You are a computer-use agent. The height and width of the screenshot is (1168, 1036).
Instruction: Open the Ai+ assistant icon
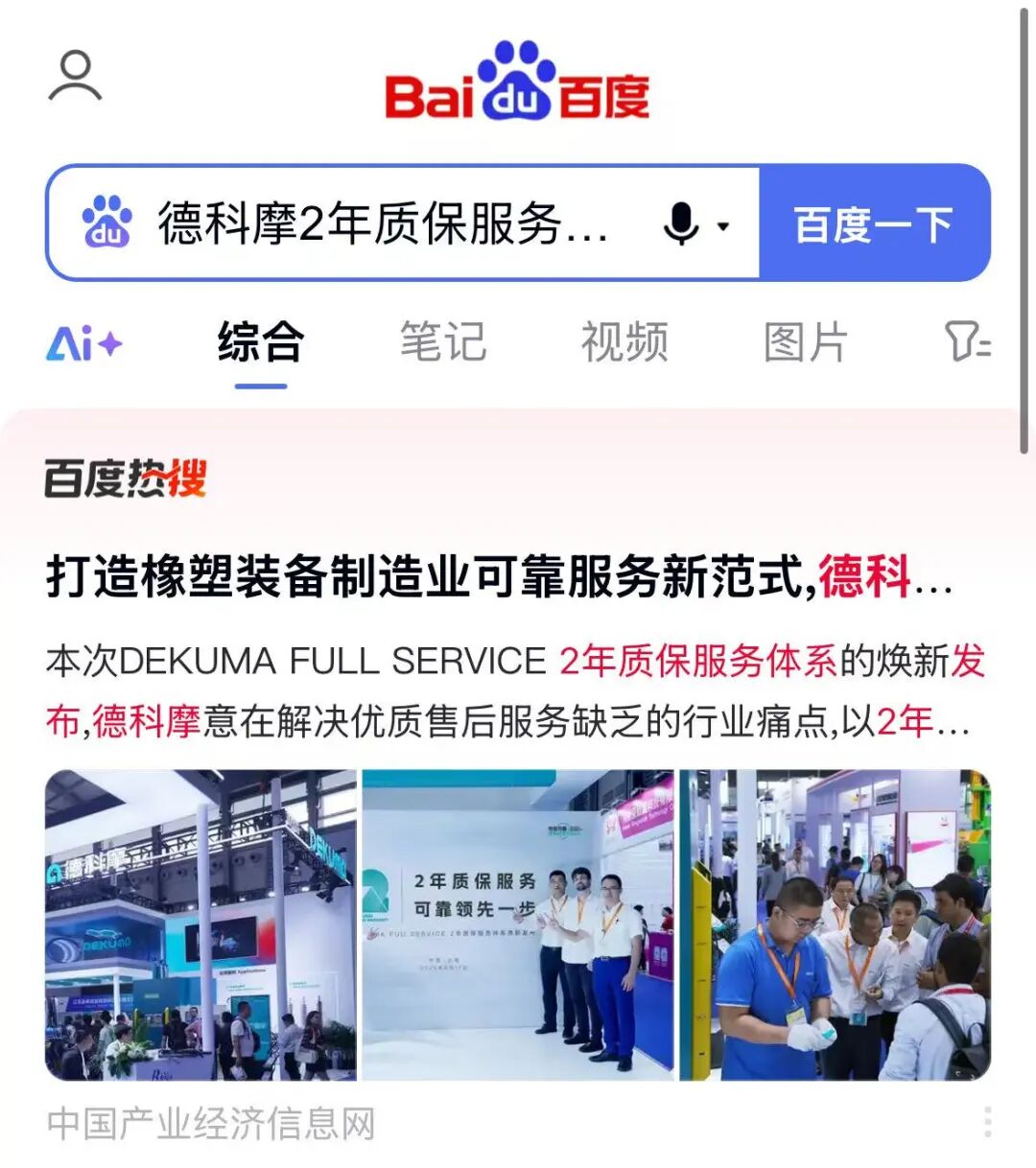coord(84,343)
